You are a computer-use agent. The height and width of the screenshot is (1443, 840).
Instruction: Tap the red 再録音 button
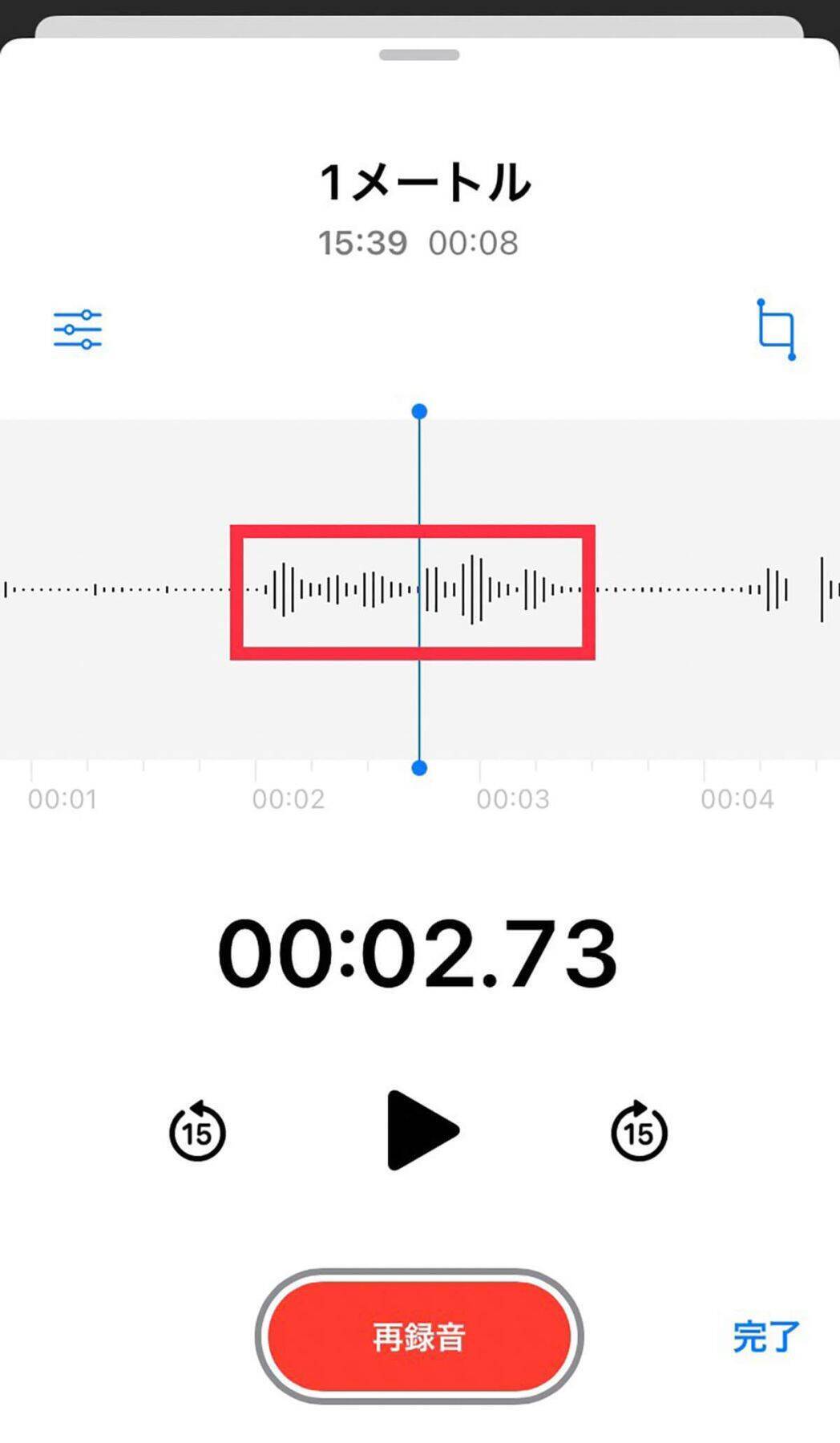coord(419,1336)
